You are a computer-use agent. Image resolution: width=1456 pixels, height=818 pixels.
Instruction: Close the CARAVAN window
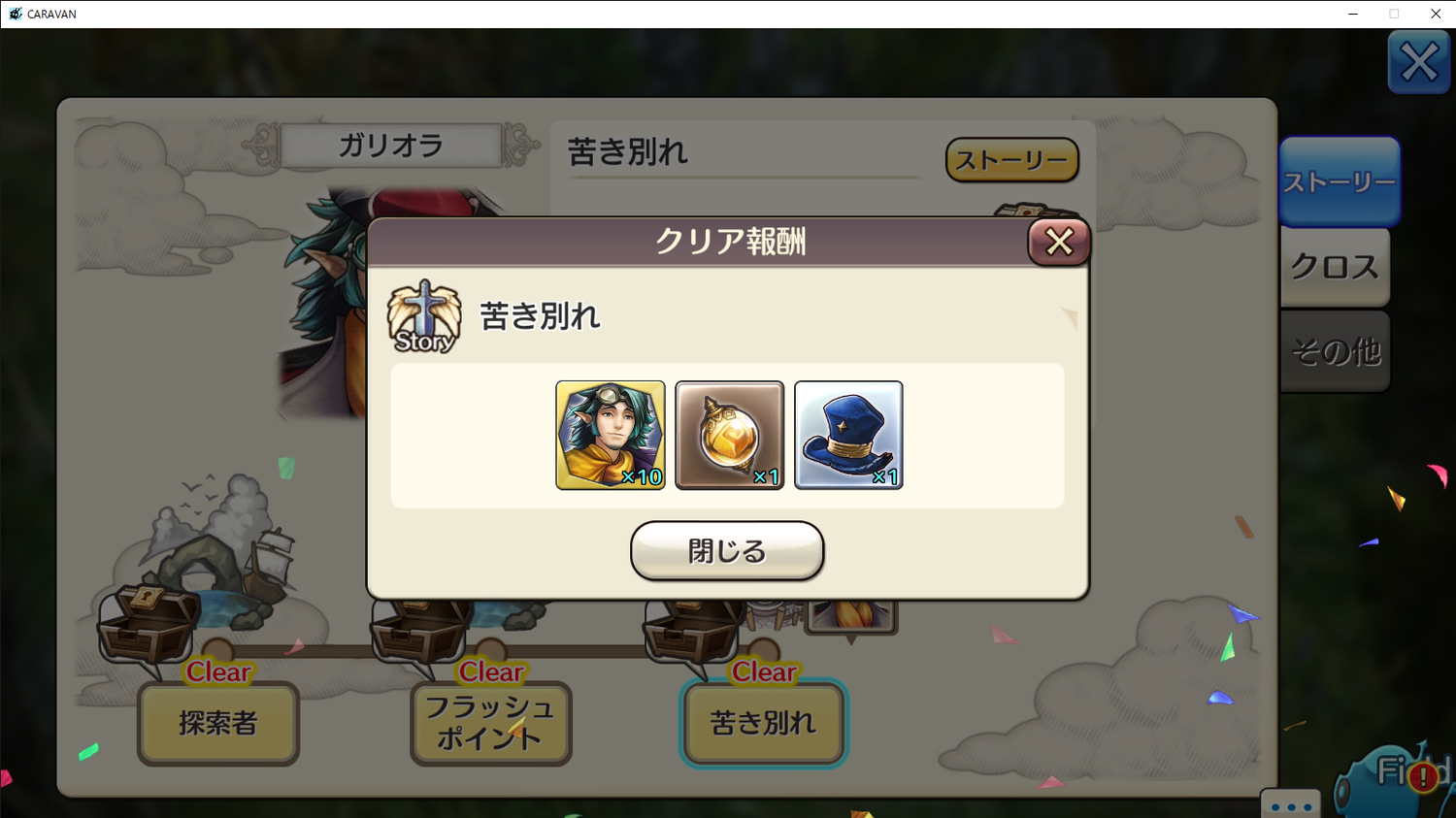1436,14
